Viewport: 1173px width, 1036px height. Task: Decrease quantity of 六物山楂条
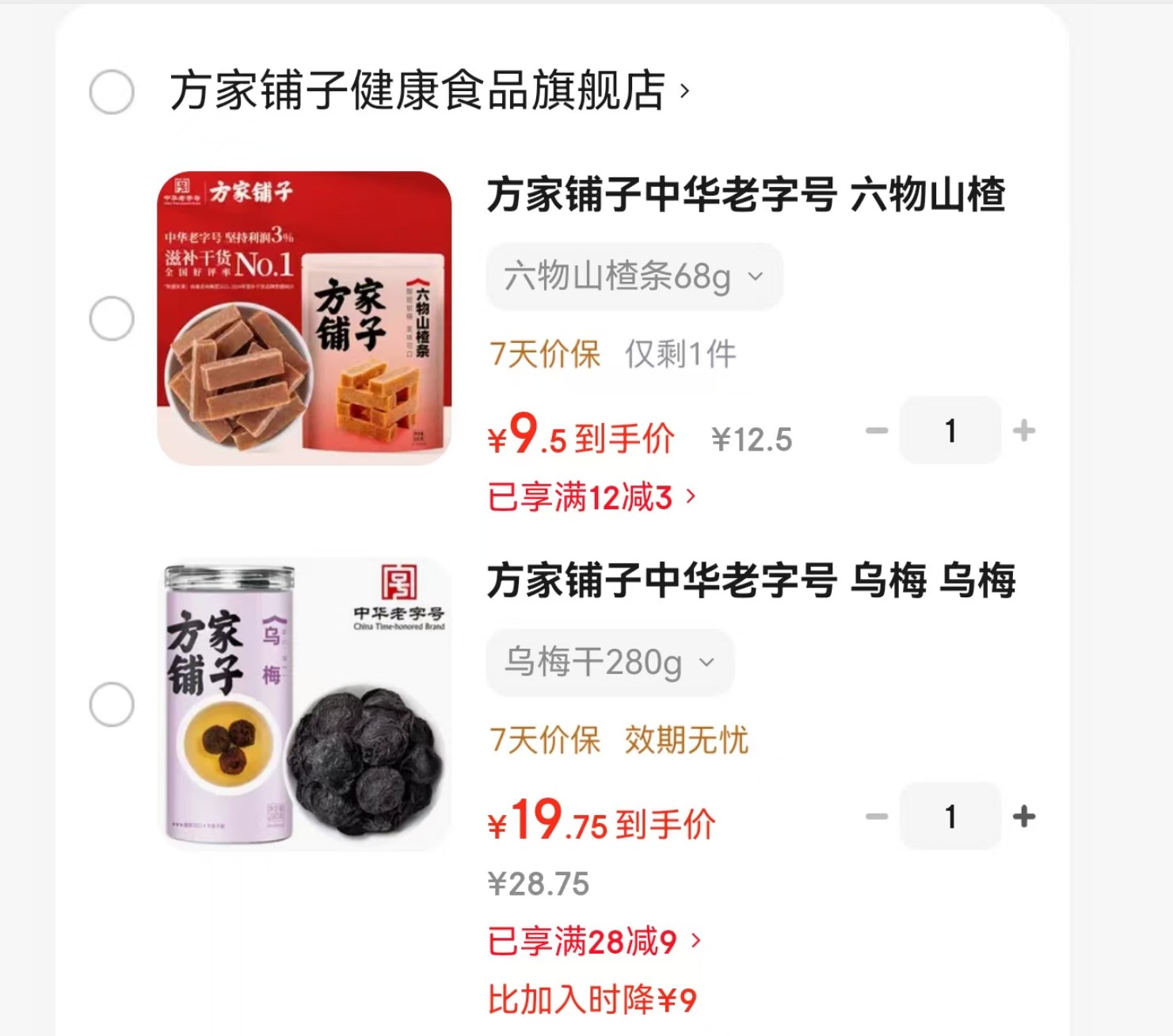877,431
